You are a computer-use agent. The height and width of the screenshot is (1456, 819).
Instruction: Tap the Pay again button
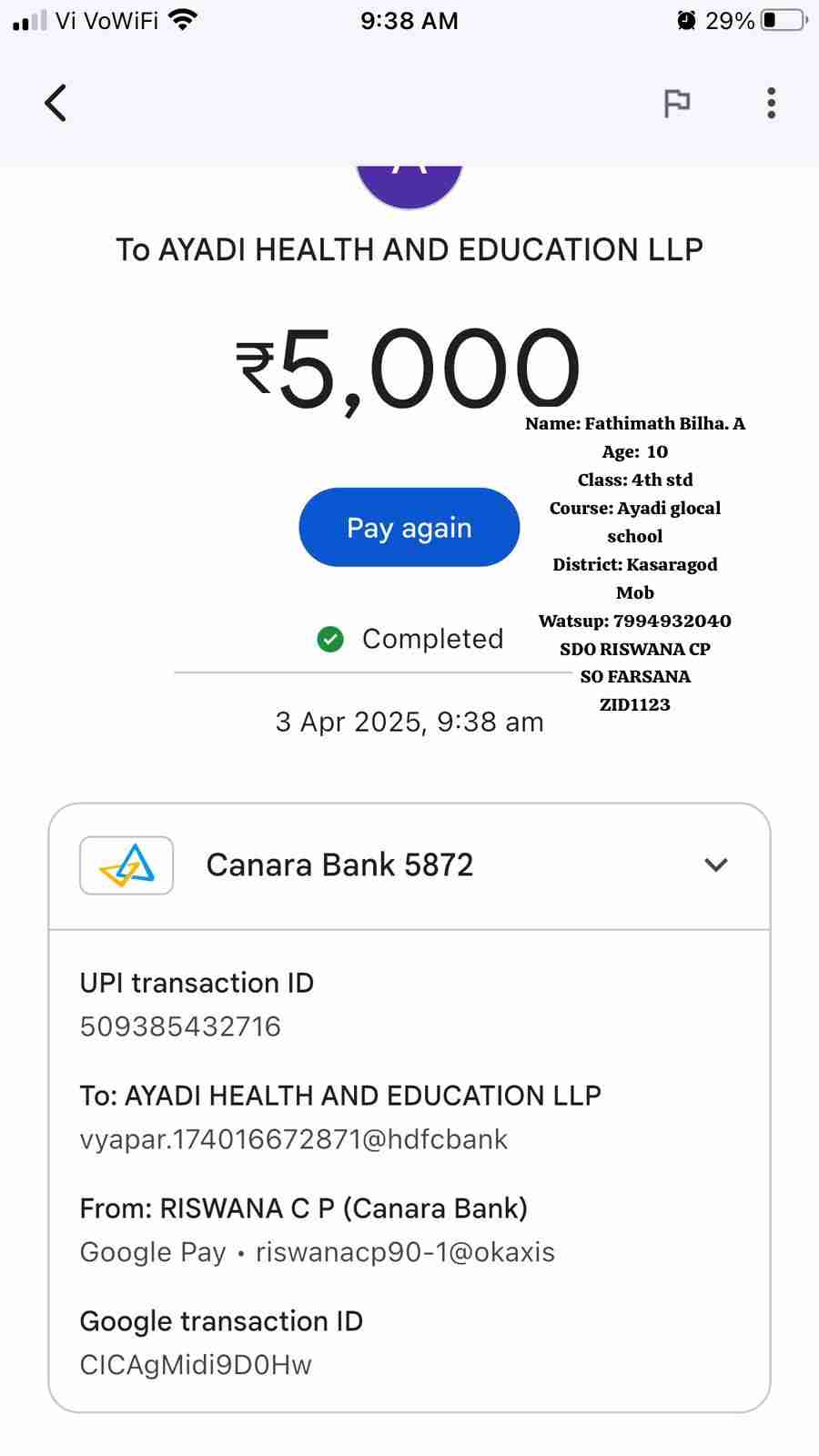pos(409,528)
